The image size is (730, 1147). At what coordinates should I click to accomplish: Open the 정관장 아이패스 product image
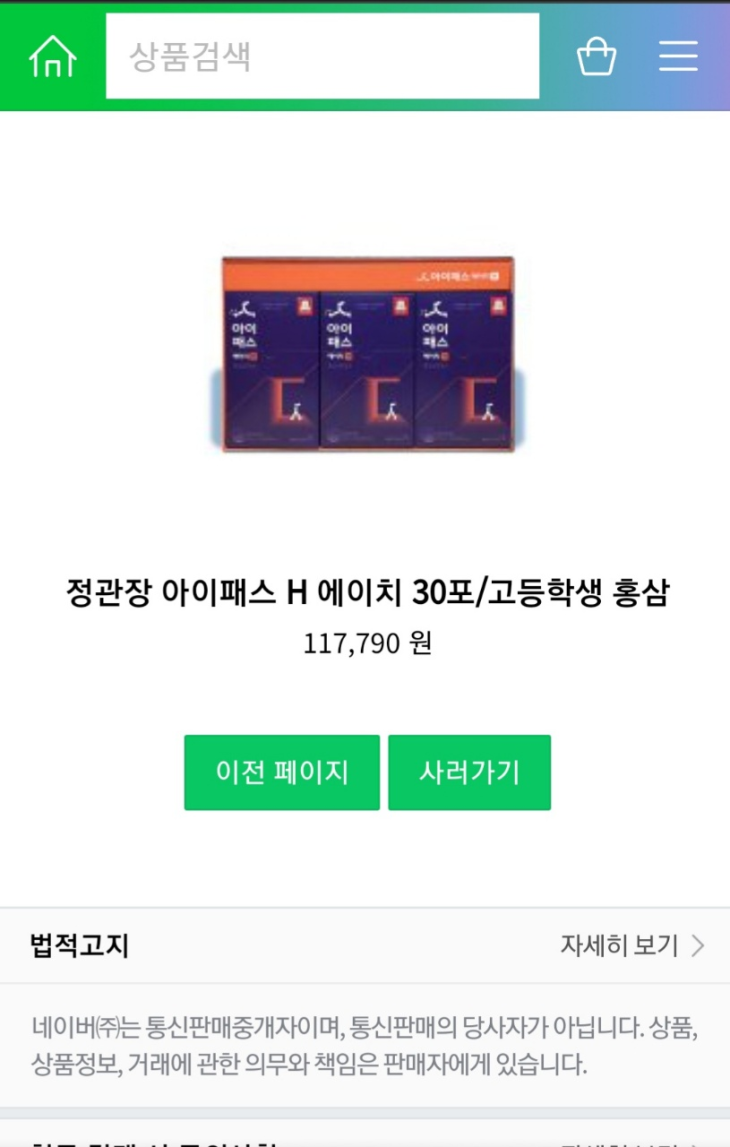(x=365, y=354)
